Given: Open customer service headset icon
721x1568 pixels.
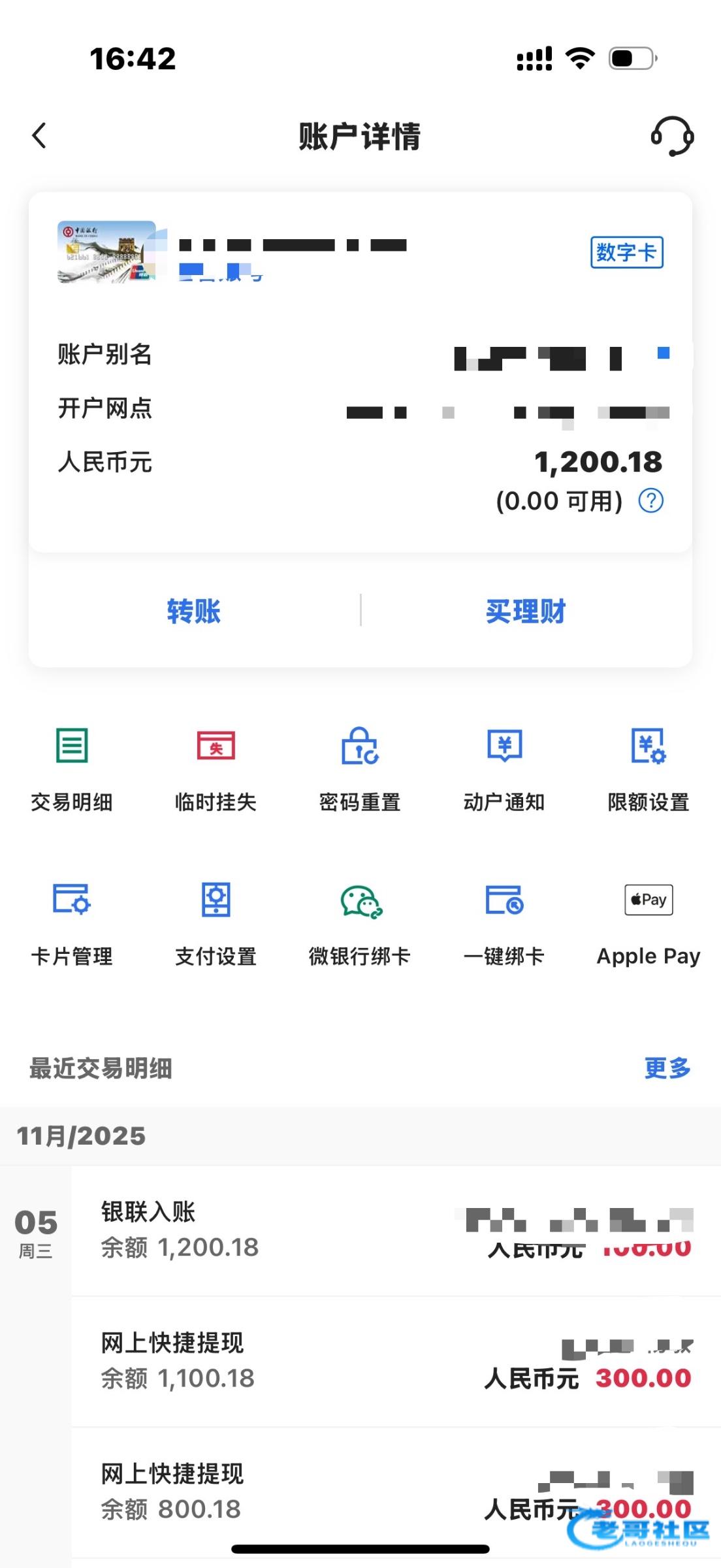Looking at the screenshot, I should coord(672,136).
